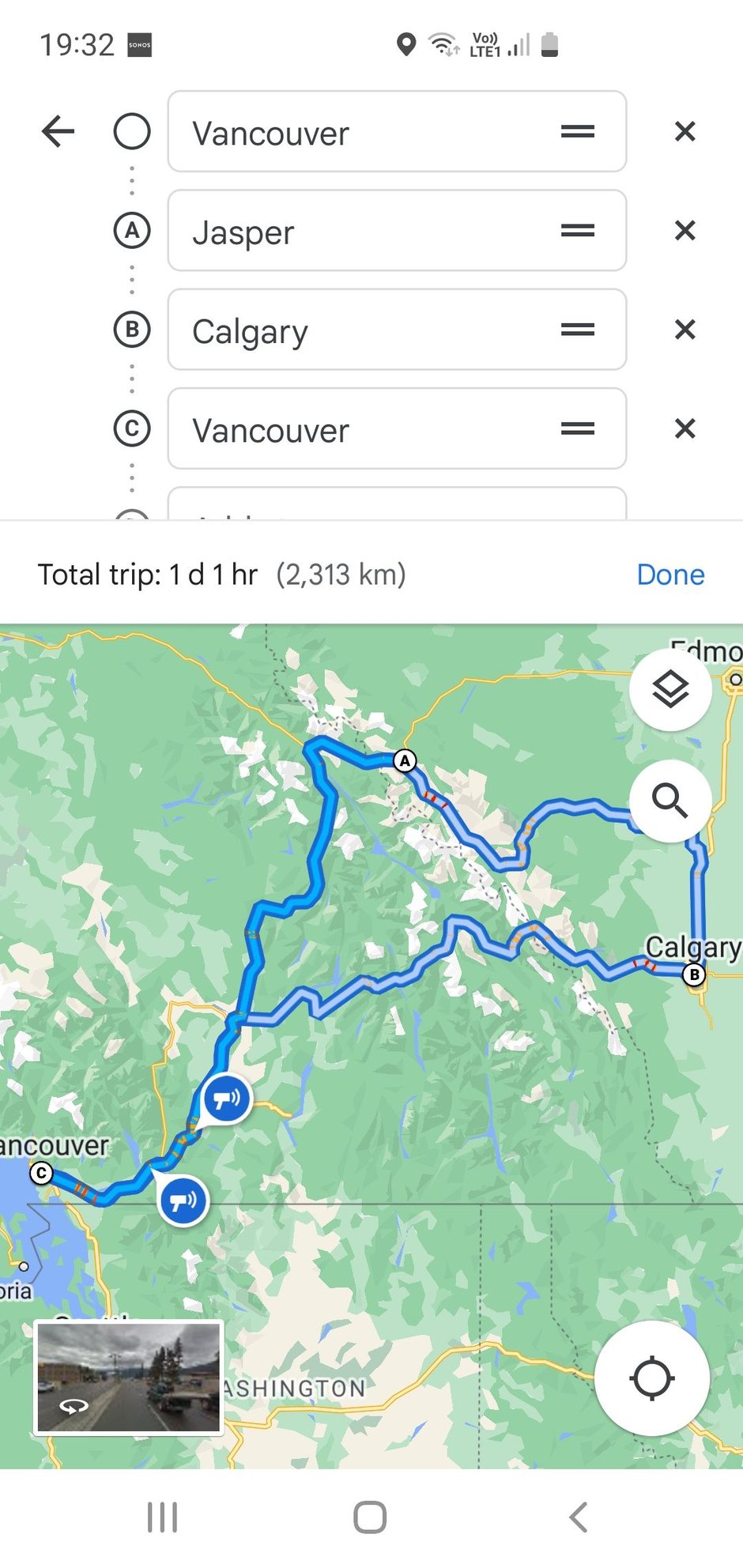Go back using the top arrow
Image resolution: width=743 pixels, height=1568 pixels.
tap(58, 131)
